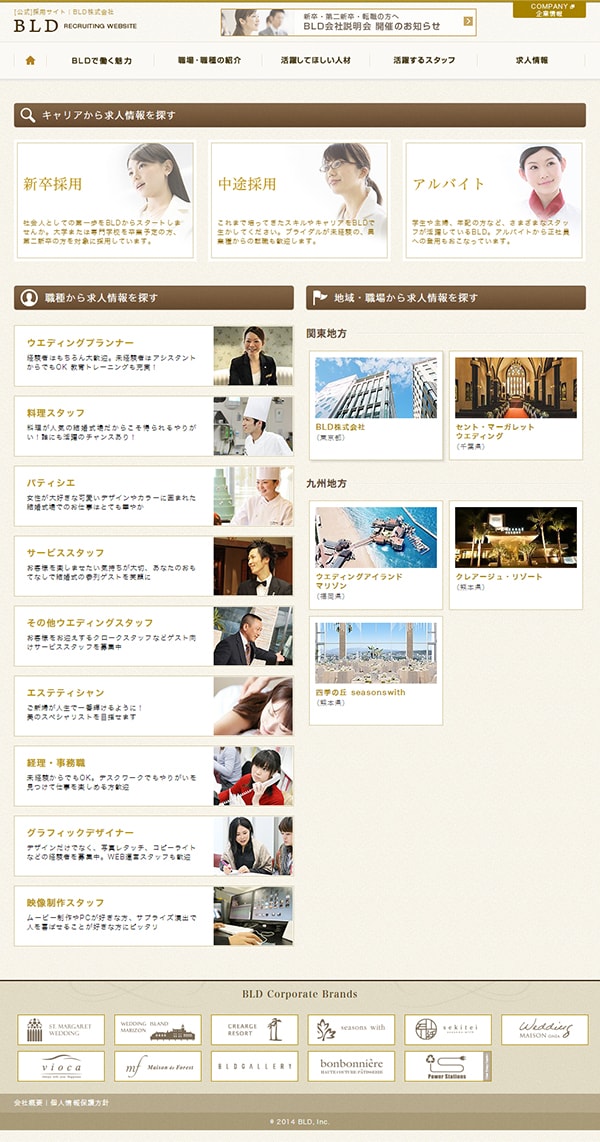This screenshot has height=1142, width=600.
Task: Open the パティシエ job listing
Action: (153, 496)
